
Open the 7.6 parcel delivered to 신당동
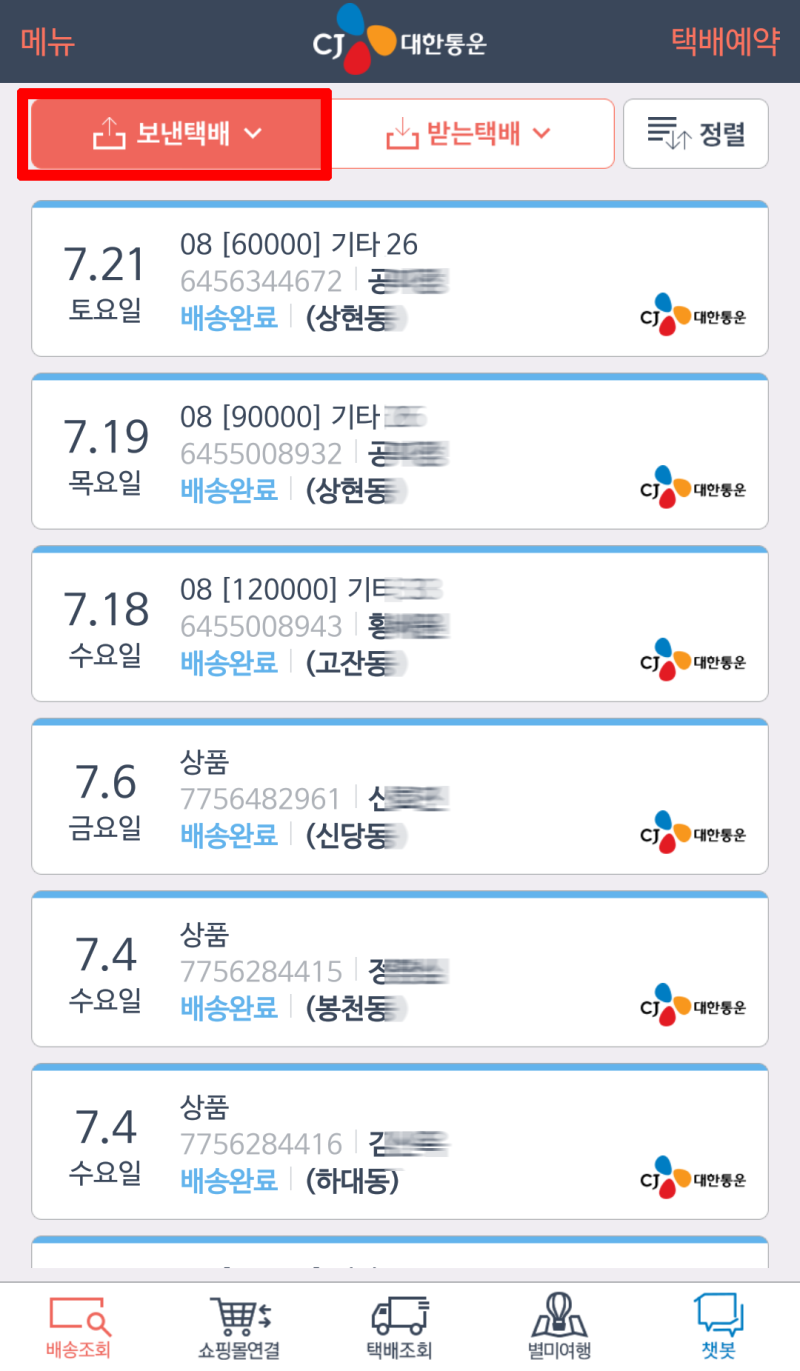tap(400, 797)
